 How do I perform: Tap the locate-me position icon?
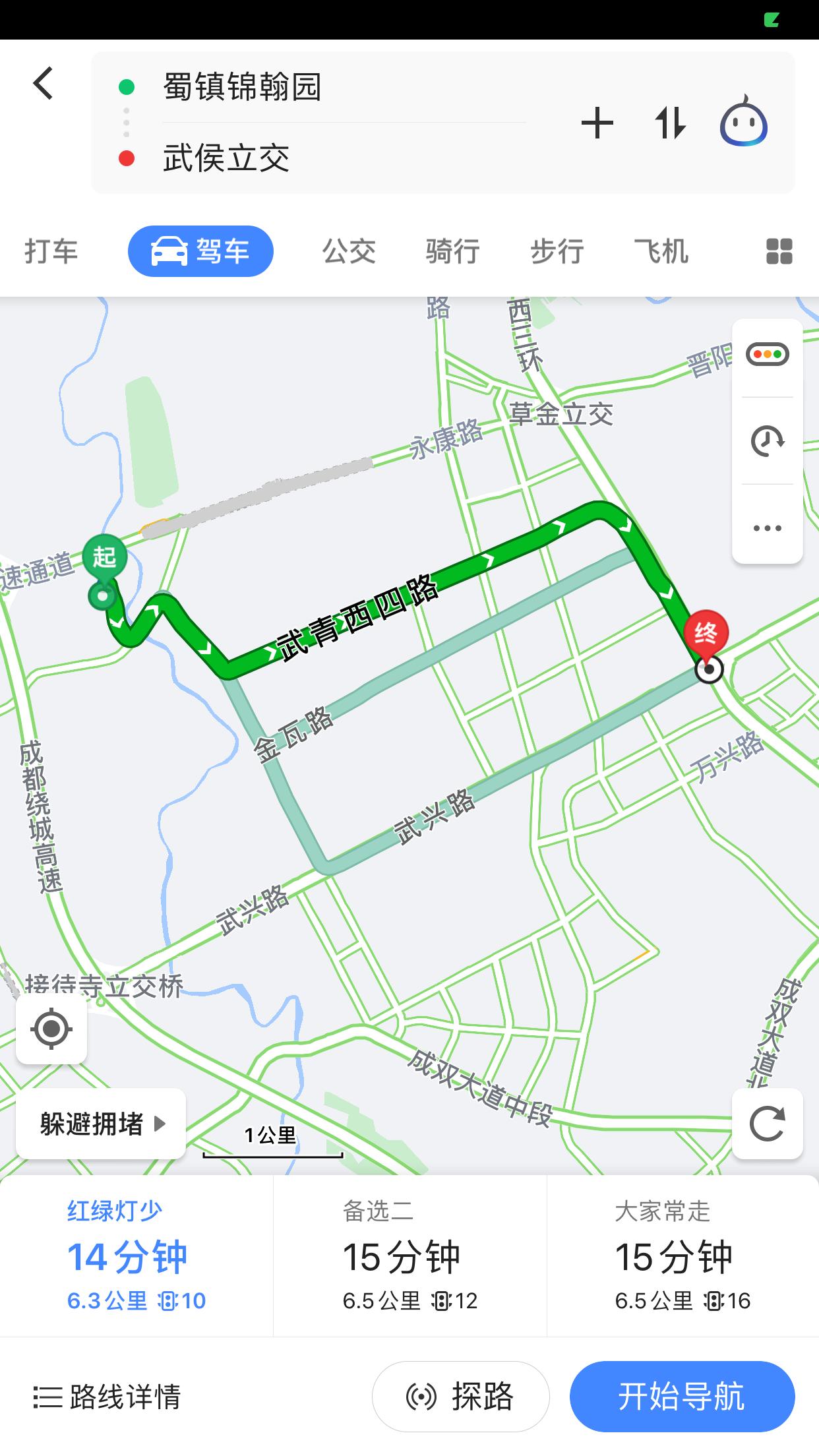point(52,1029)
